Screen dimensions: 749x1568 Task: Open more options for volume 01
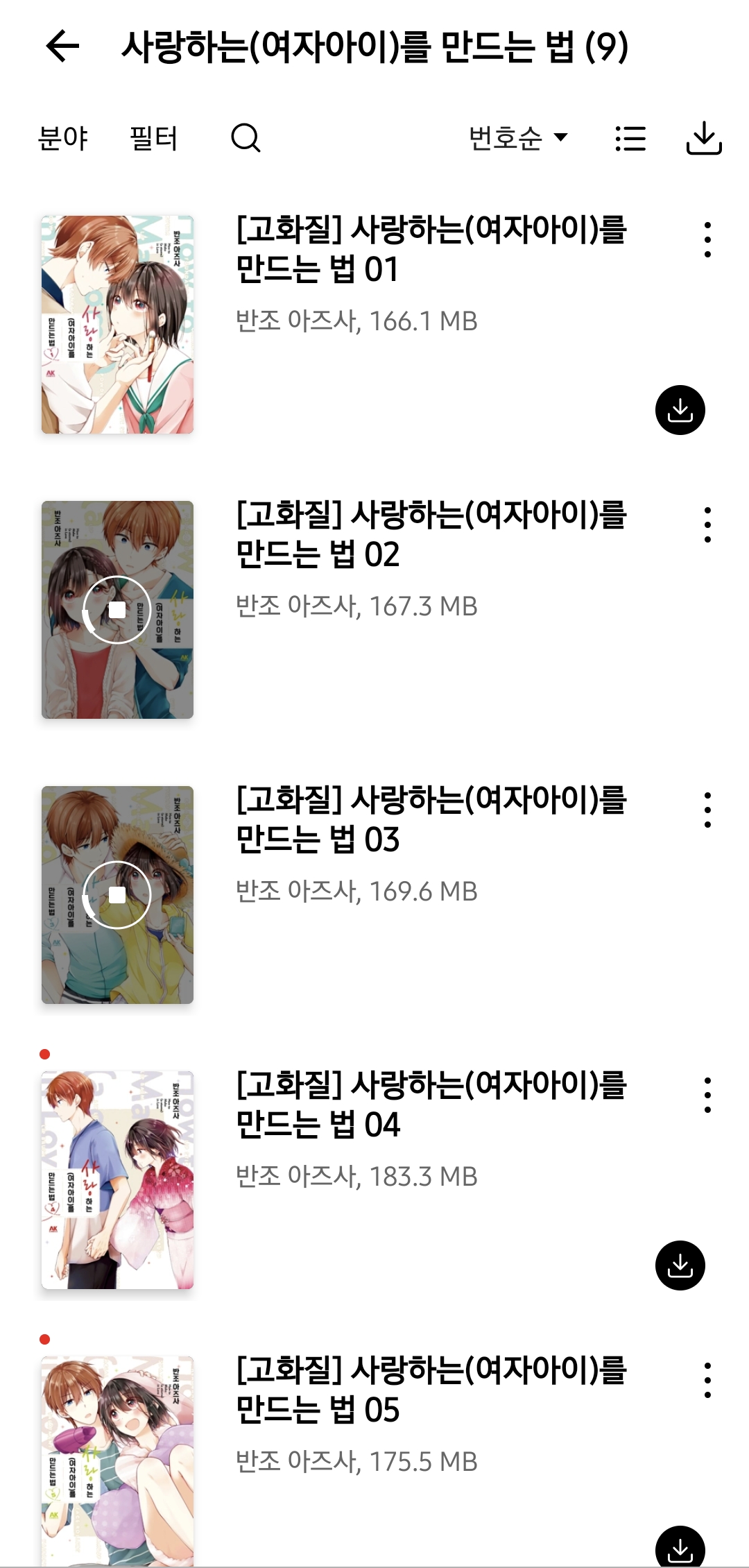coord(707,240)
